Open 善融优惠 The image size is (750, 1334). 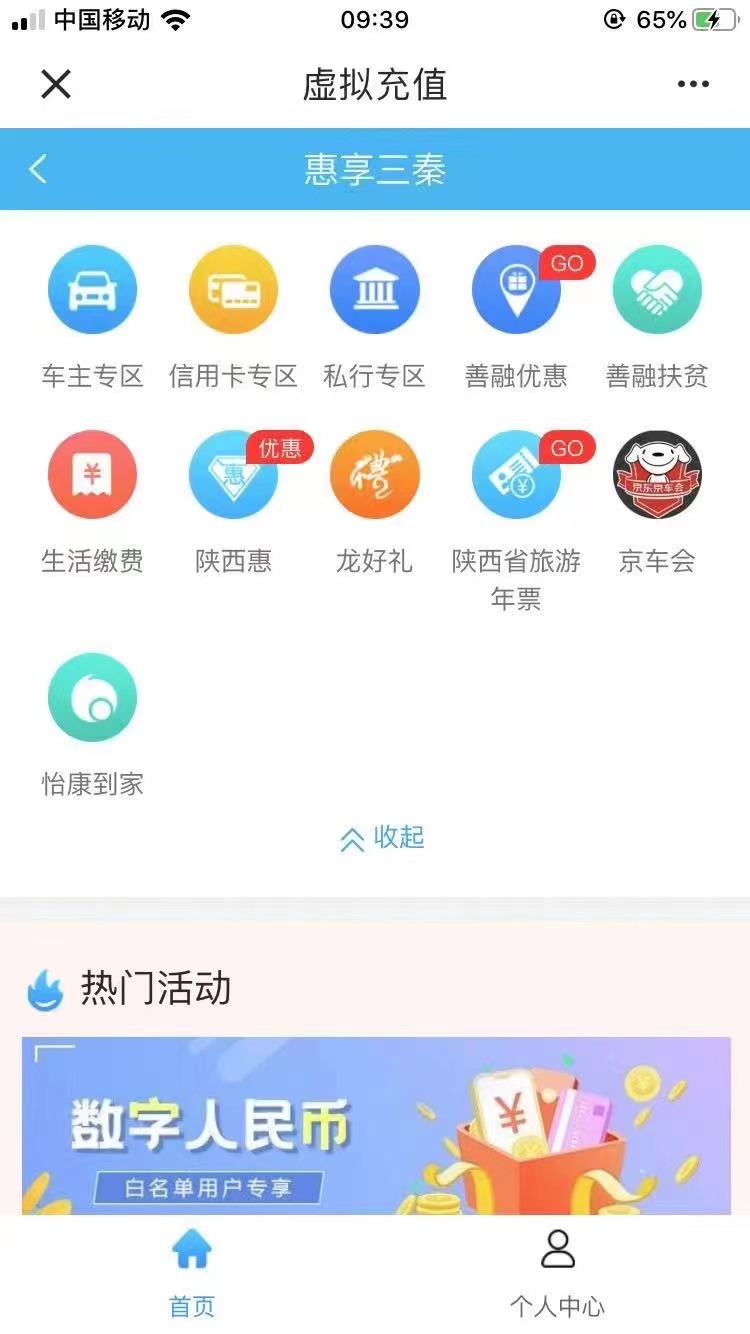(x=516, y=290)
